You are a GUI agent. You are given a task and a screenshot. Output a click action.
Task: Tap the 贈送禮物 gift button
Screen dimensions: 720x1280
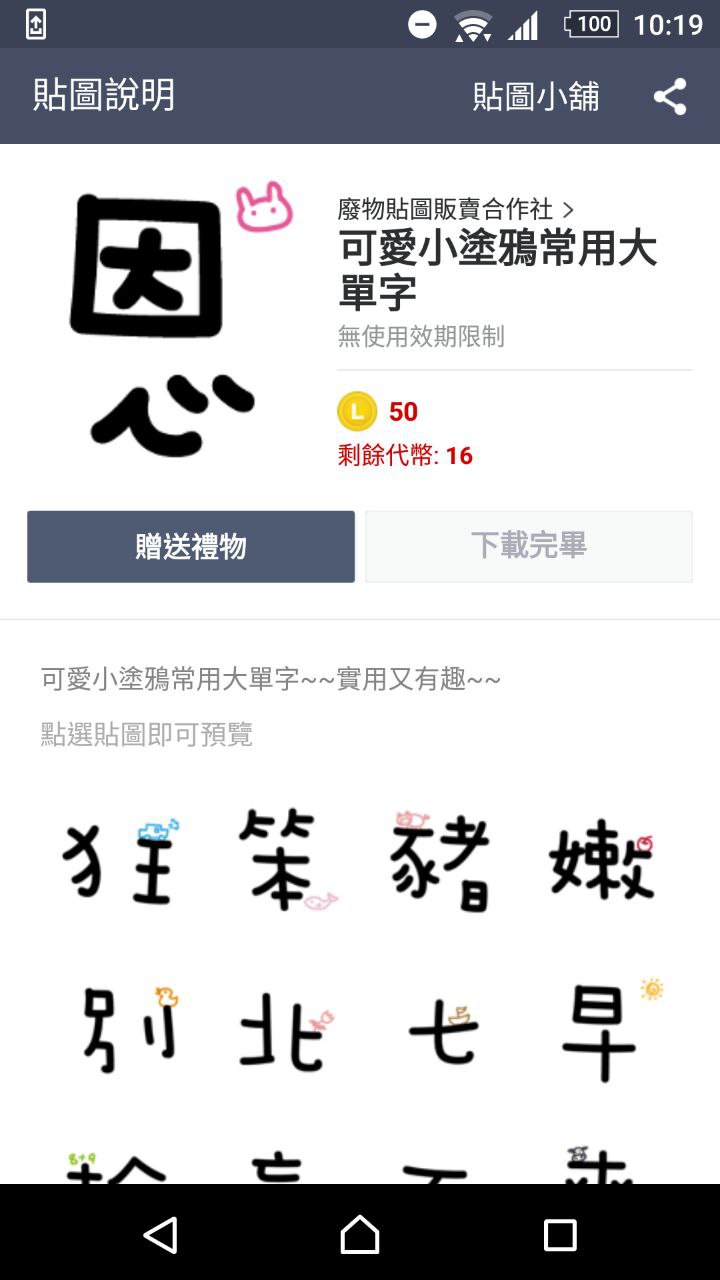191,547
